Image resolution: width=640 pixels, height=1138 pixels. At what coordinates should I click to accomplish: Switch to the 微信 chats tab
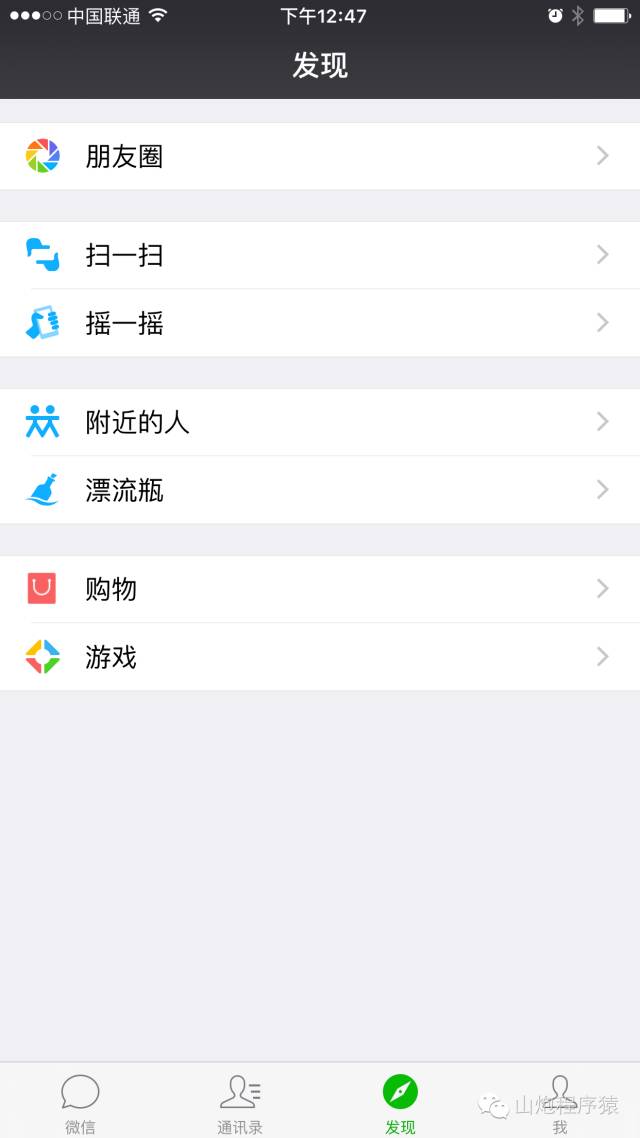point(80,1101)
